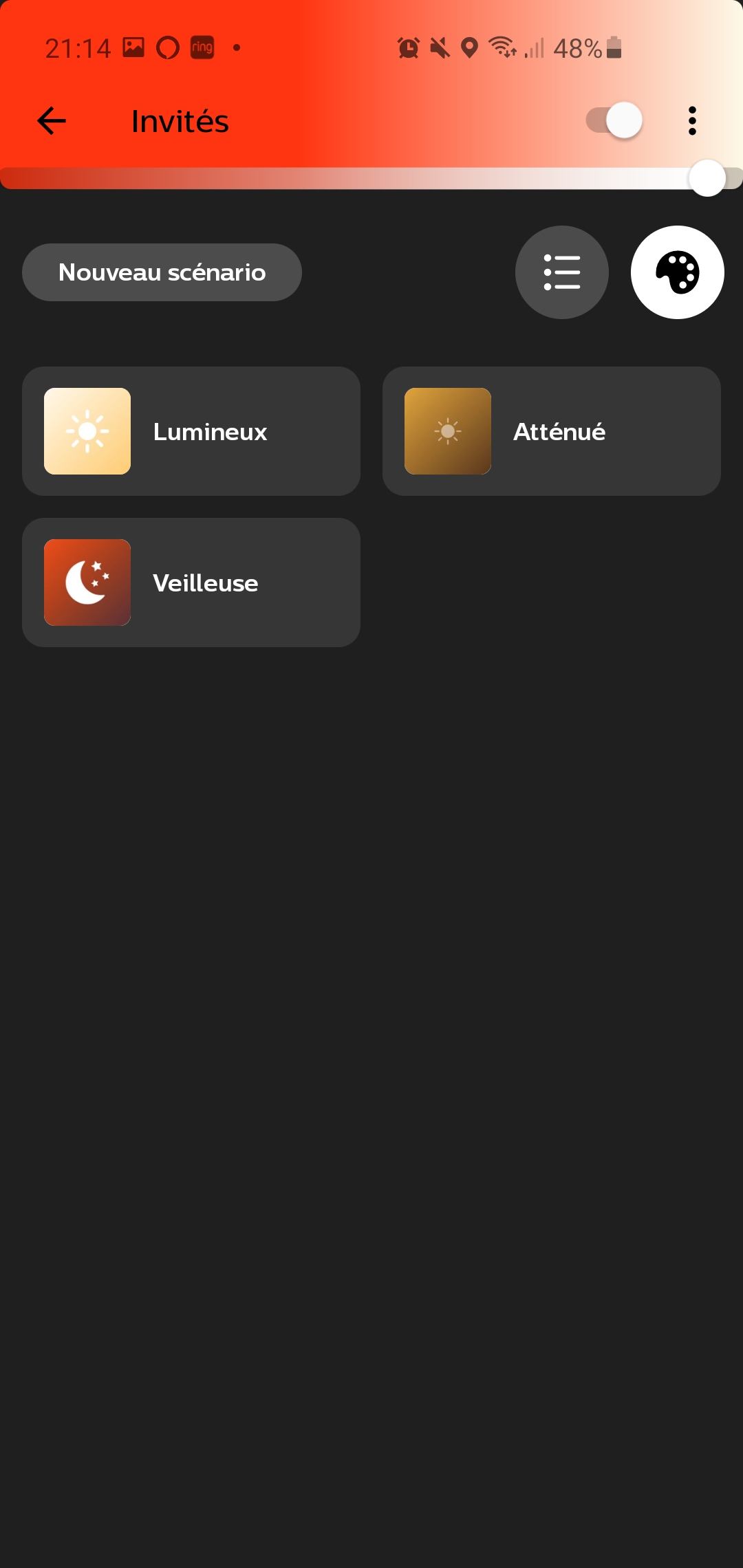The height and width of the screenshot is (1568, 743).
Task: Apply the Atténué scene
Action: 552,431
